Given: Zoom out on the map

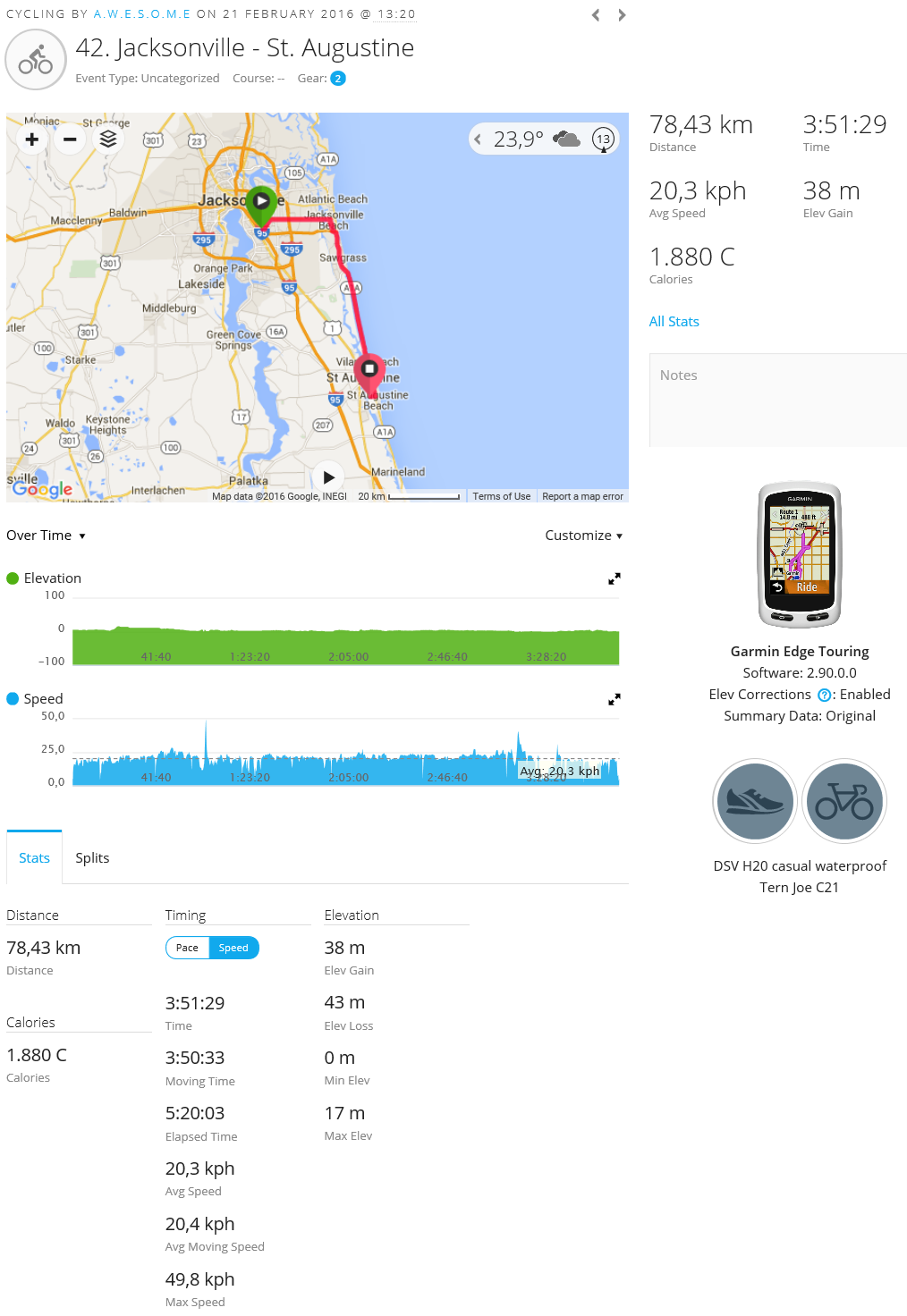Looking at the screenshot, I should point(70,139).
